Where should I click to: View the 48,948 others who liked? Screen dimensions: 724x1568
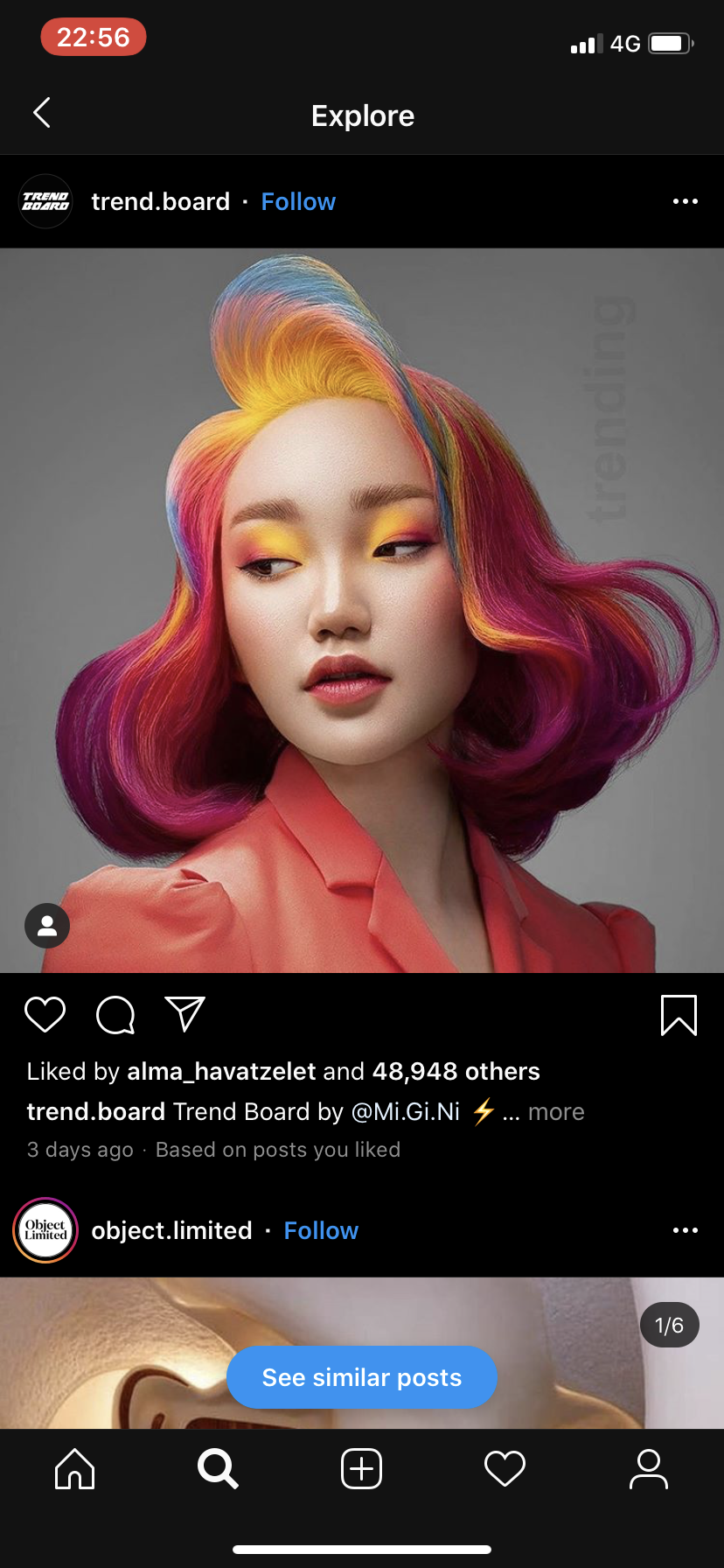[456, 1071]
